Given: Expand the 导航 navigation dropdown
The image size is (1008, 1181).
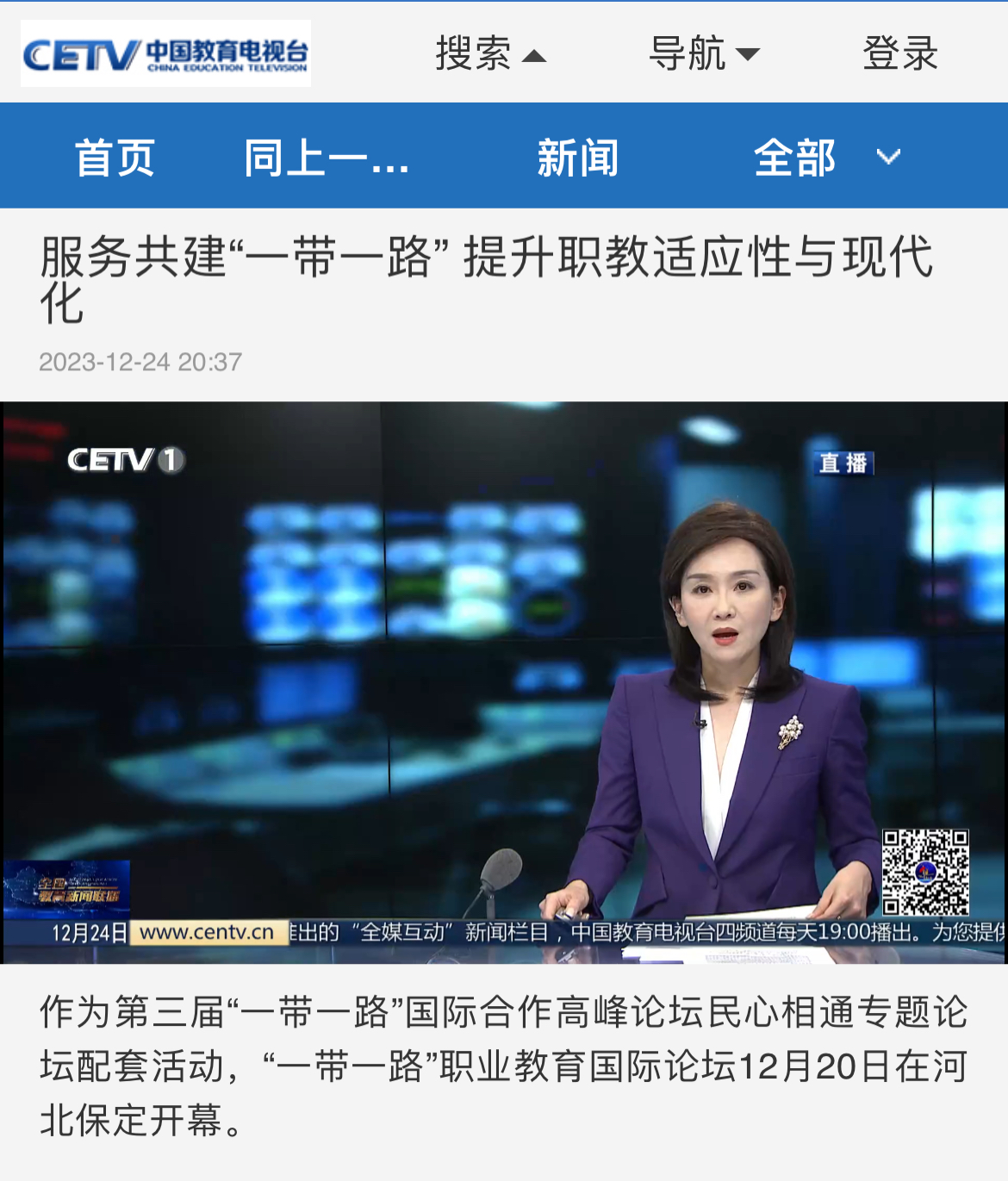Looking at the screenshot, I should 703,53.
